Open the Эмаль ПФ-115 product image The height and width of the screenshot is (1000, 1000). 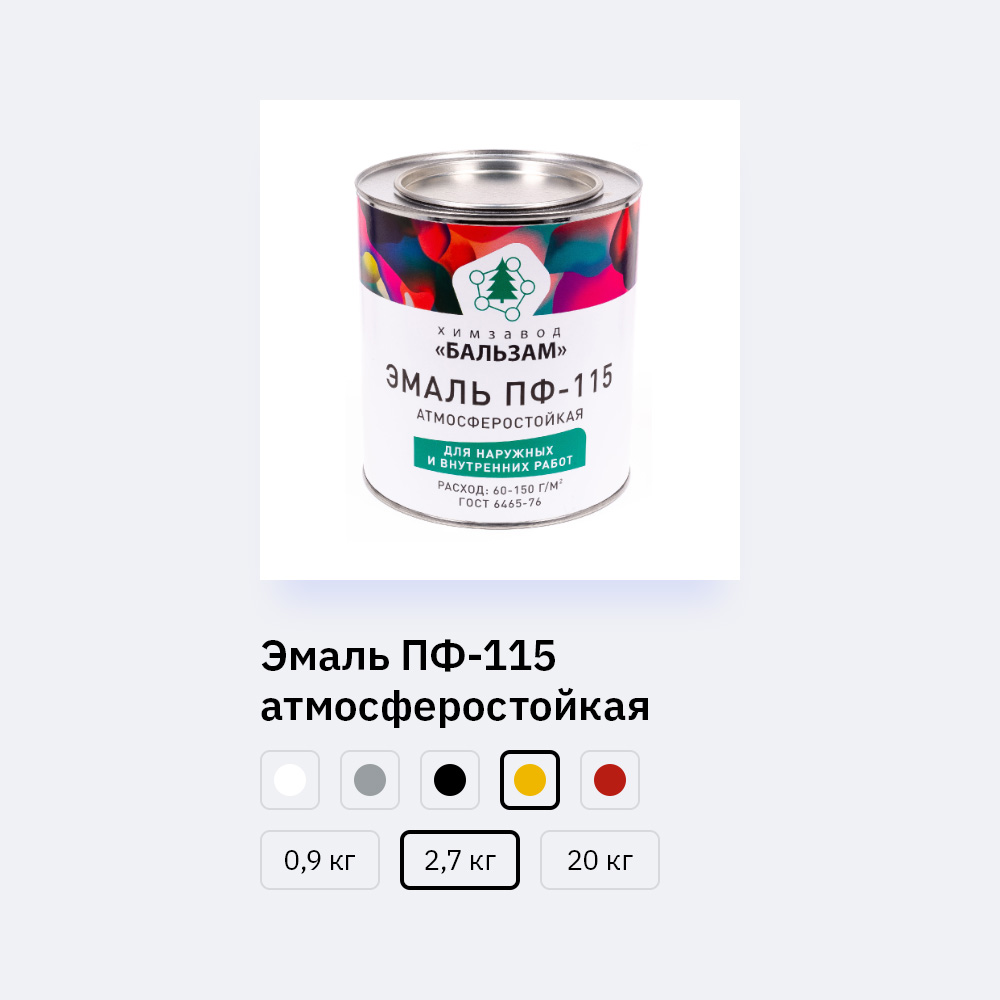pyautogui.click(x=500, y=340)
